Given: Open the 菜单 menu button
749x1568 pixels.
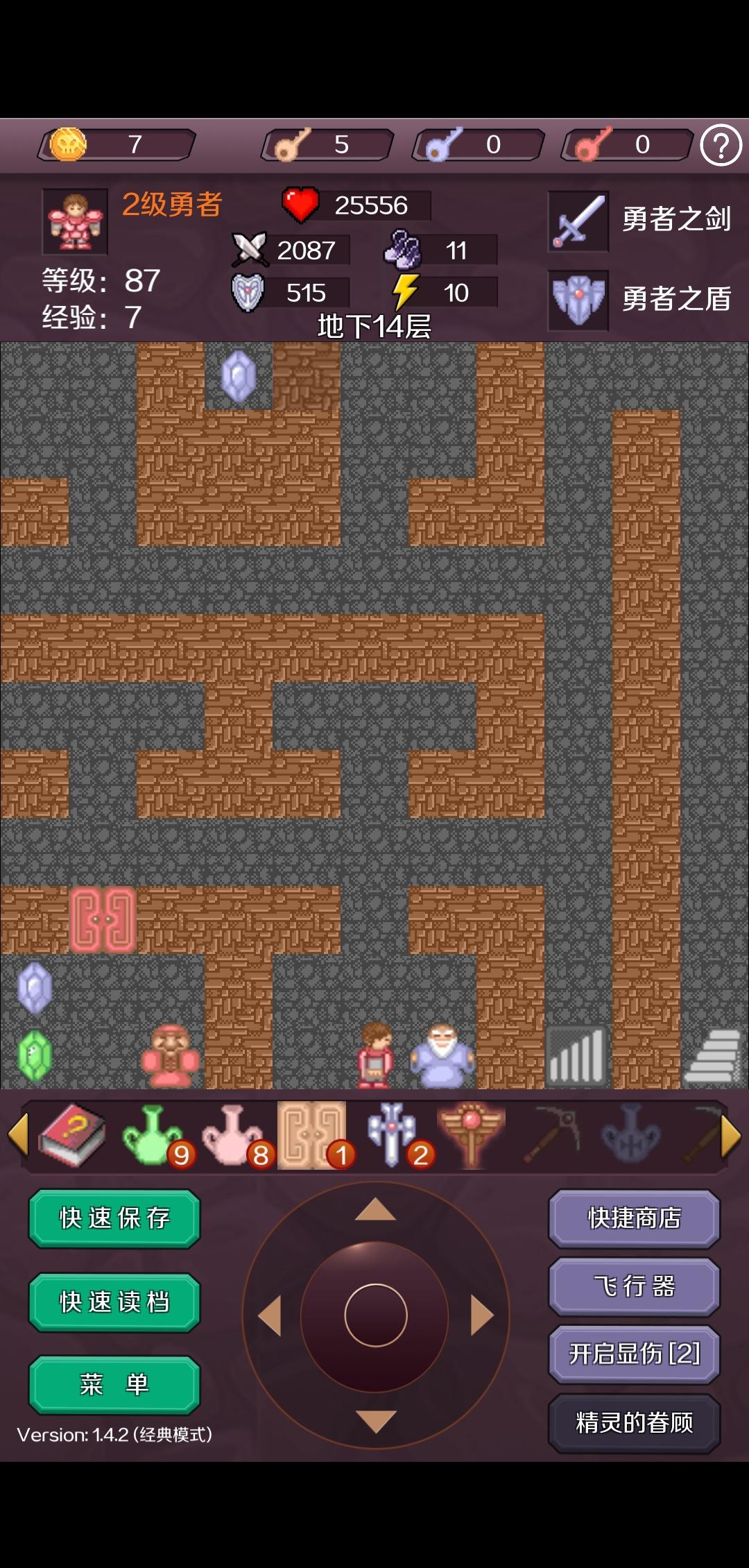Looking at the screenshot, I should (114, 1385).
